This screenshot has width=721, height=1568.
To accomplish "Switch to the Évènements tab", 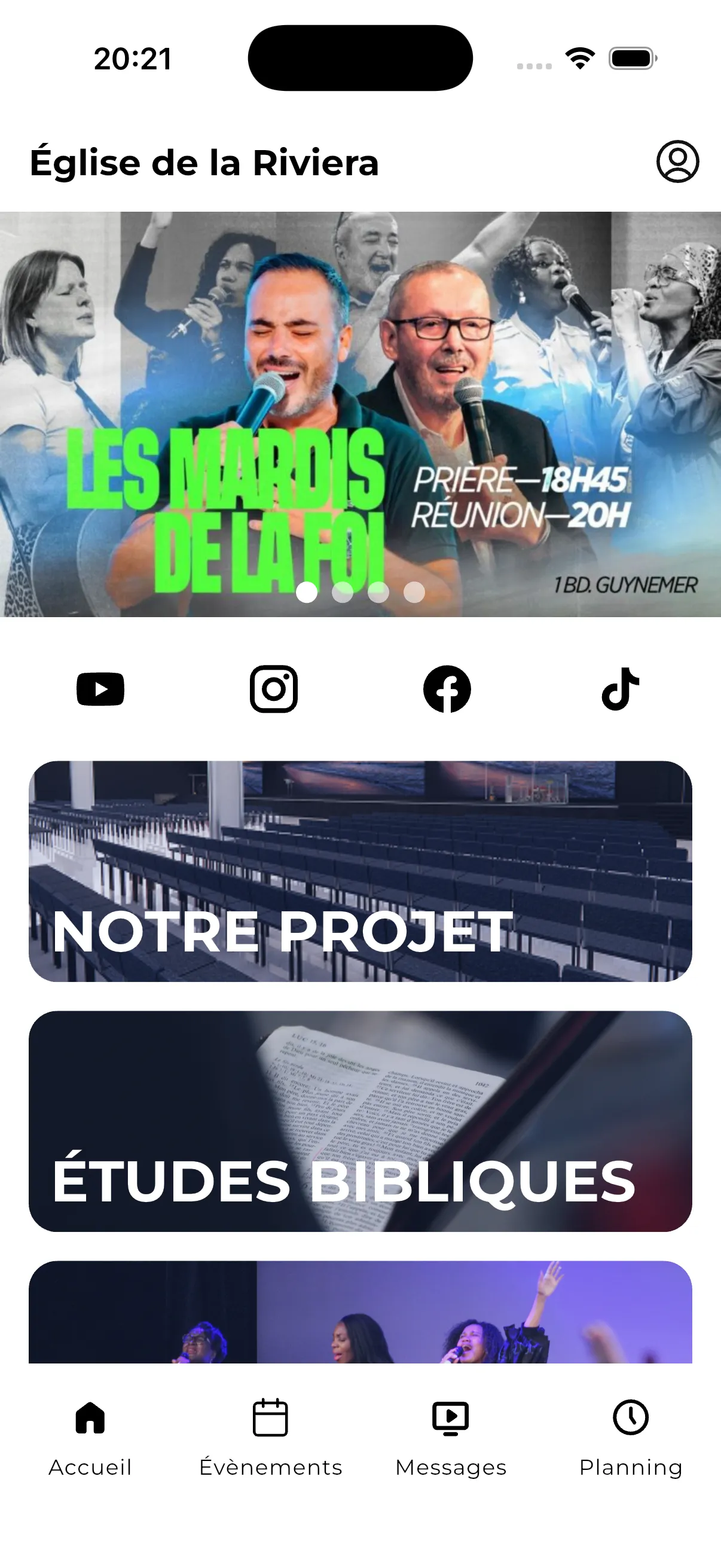I will (270, 1438).
